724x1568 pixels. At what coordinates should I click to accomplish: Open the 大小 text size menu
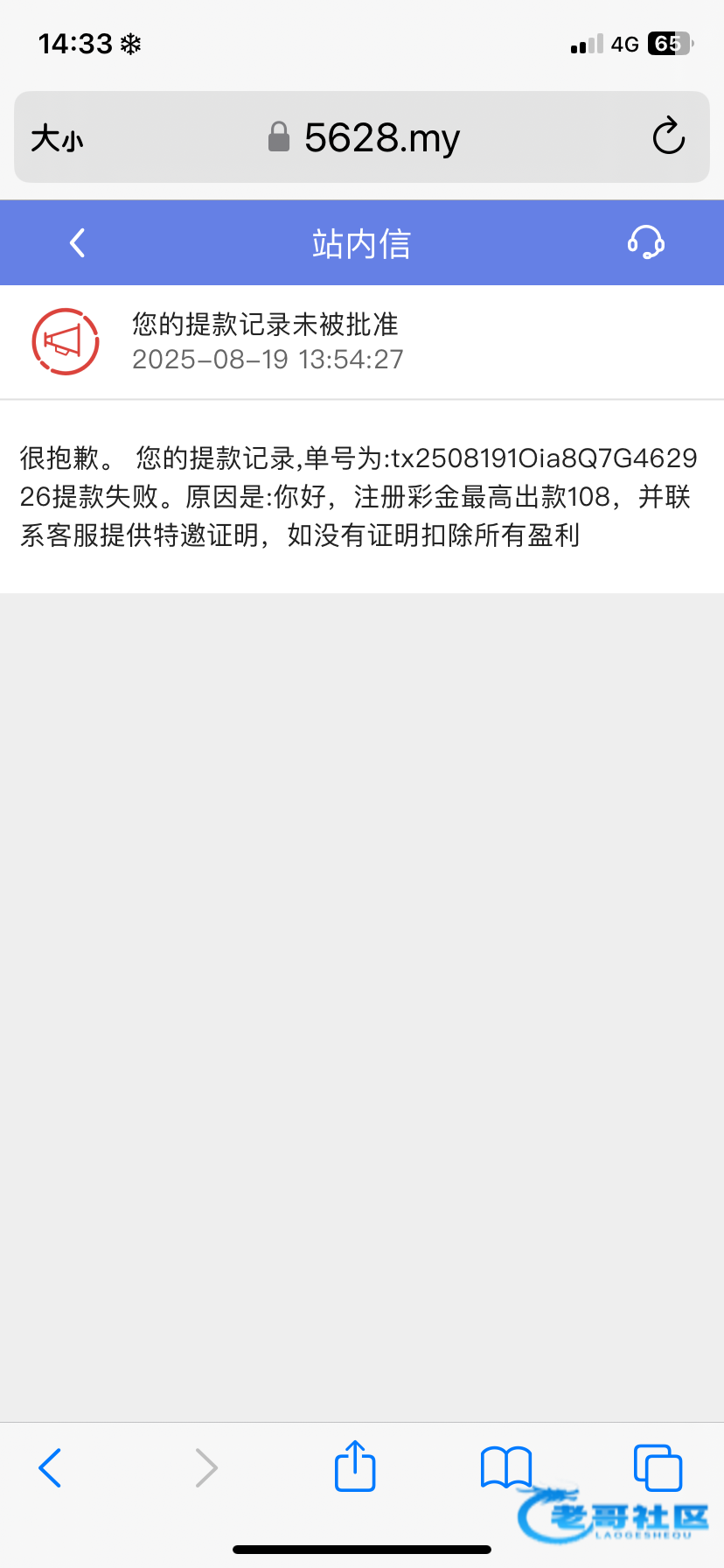click(57, 138)
